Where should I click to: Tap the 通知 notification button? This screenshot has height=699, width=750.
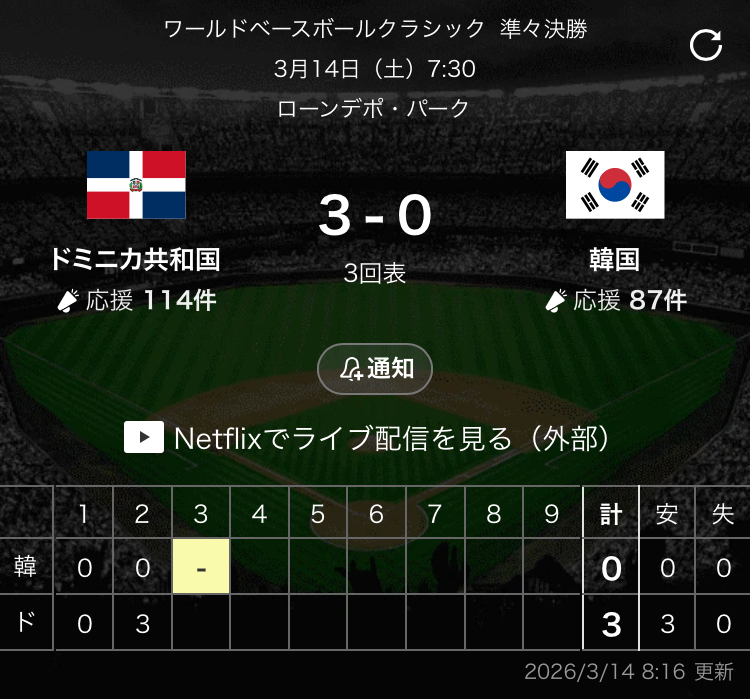click(375, 369)
